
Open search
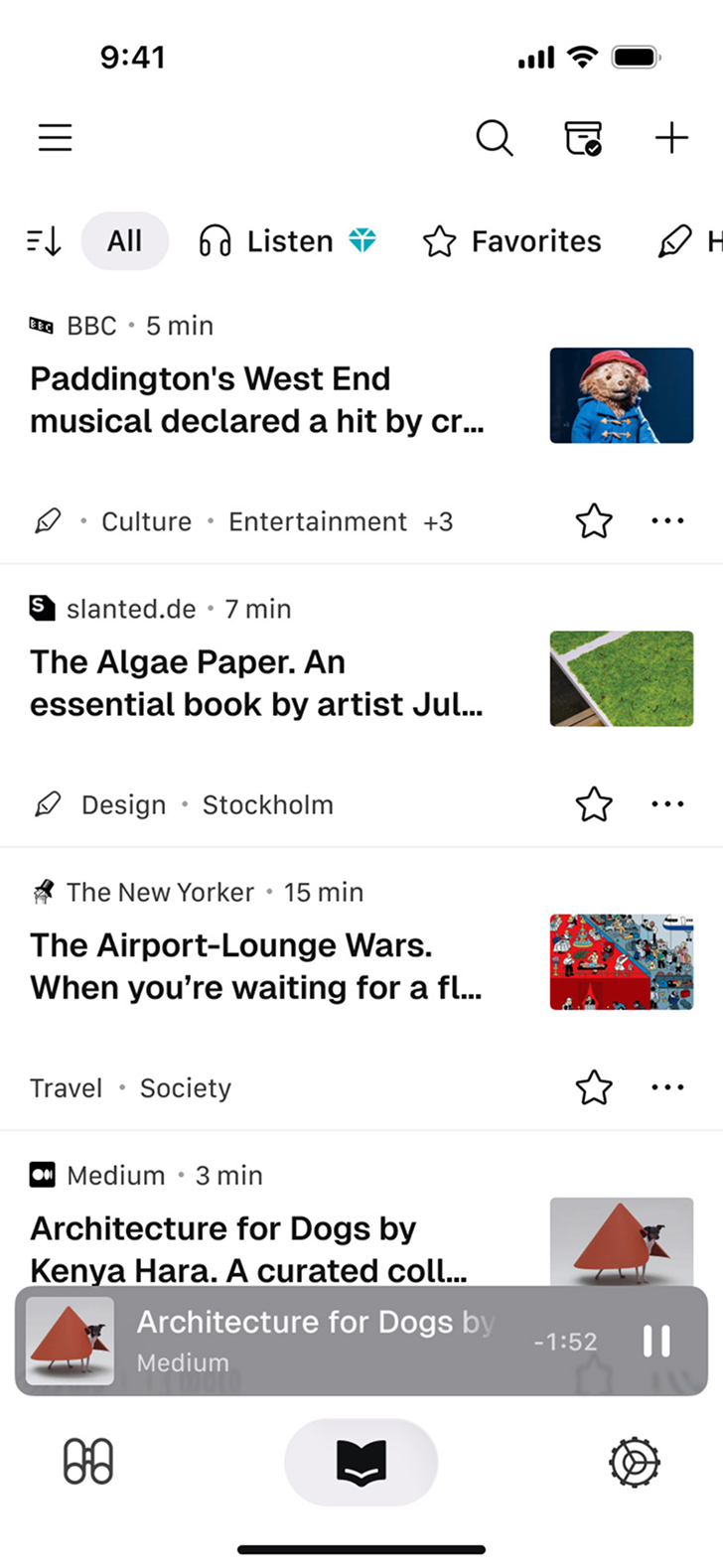[494, 138]
